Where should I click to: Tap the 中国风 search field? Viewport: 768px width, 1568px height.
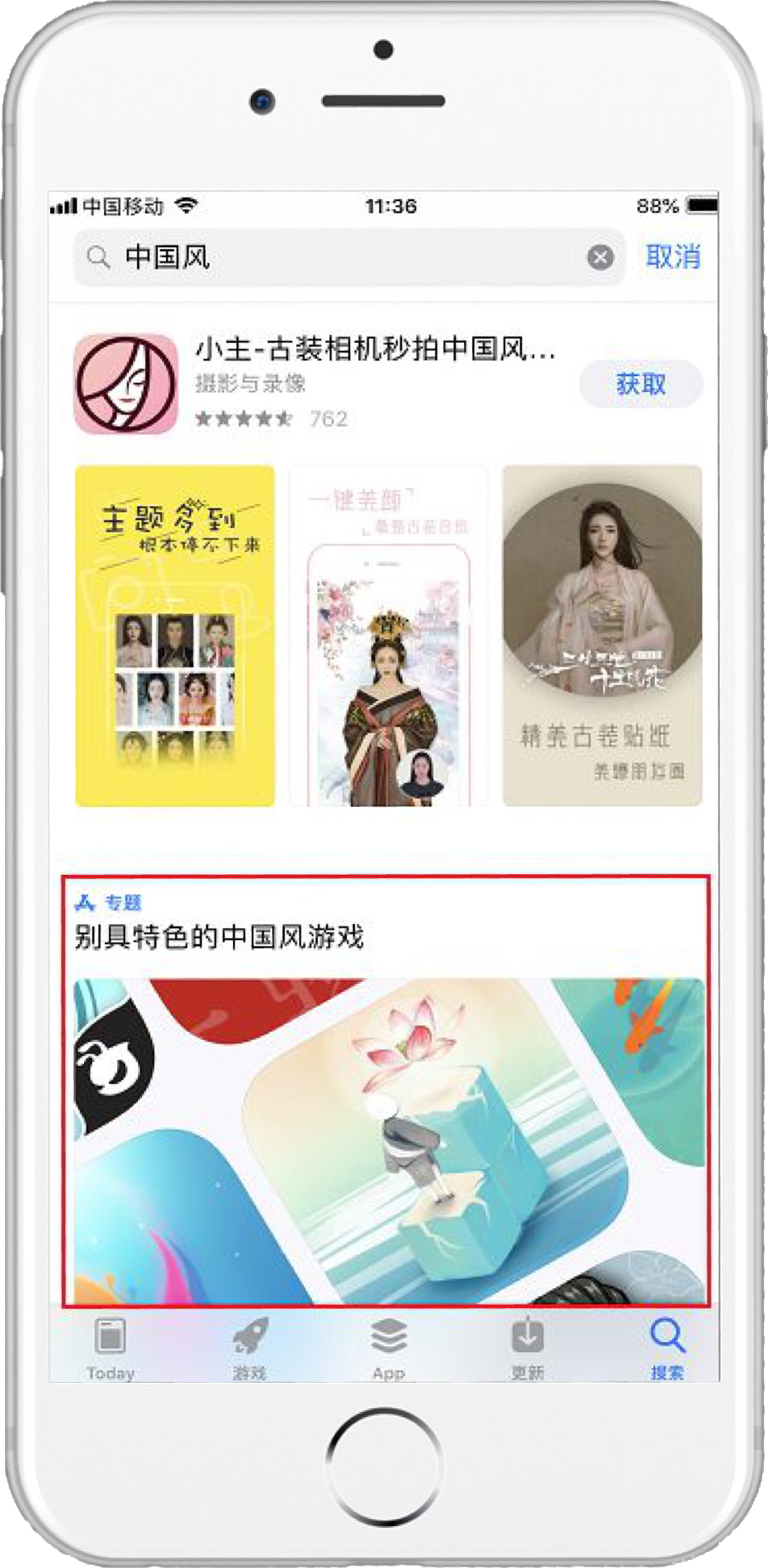point(339,257)
